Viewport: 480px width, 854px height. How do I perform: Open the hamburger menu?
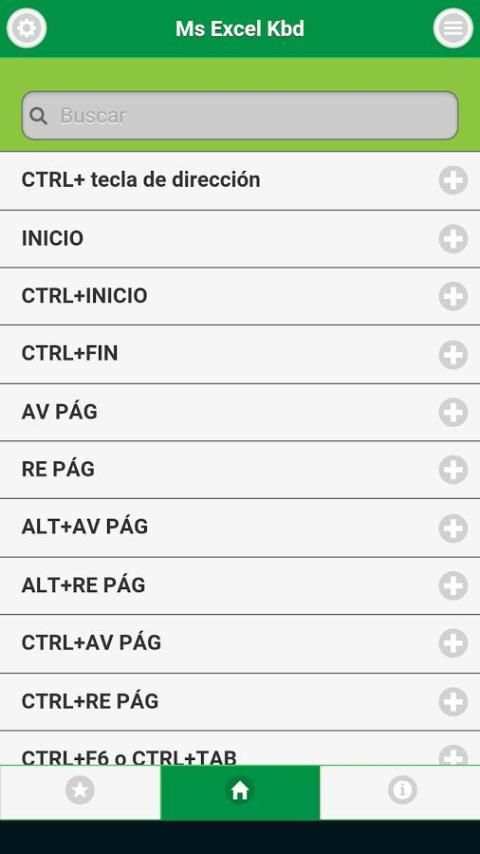[453, 28]
